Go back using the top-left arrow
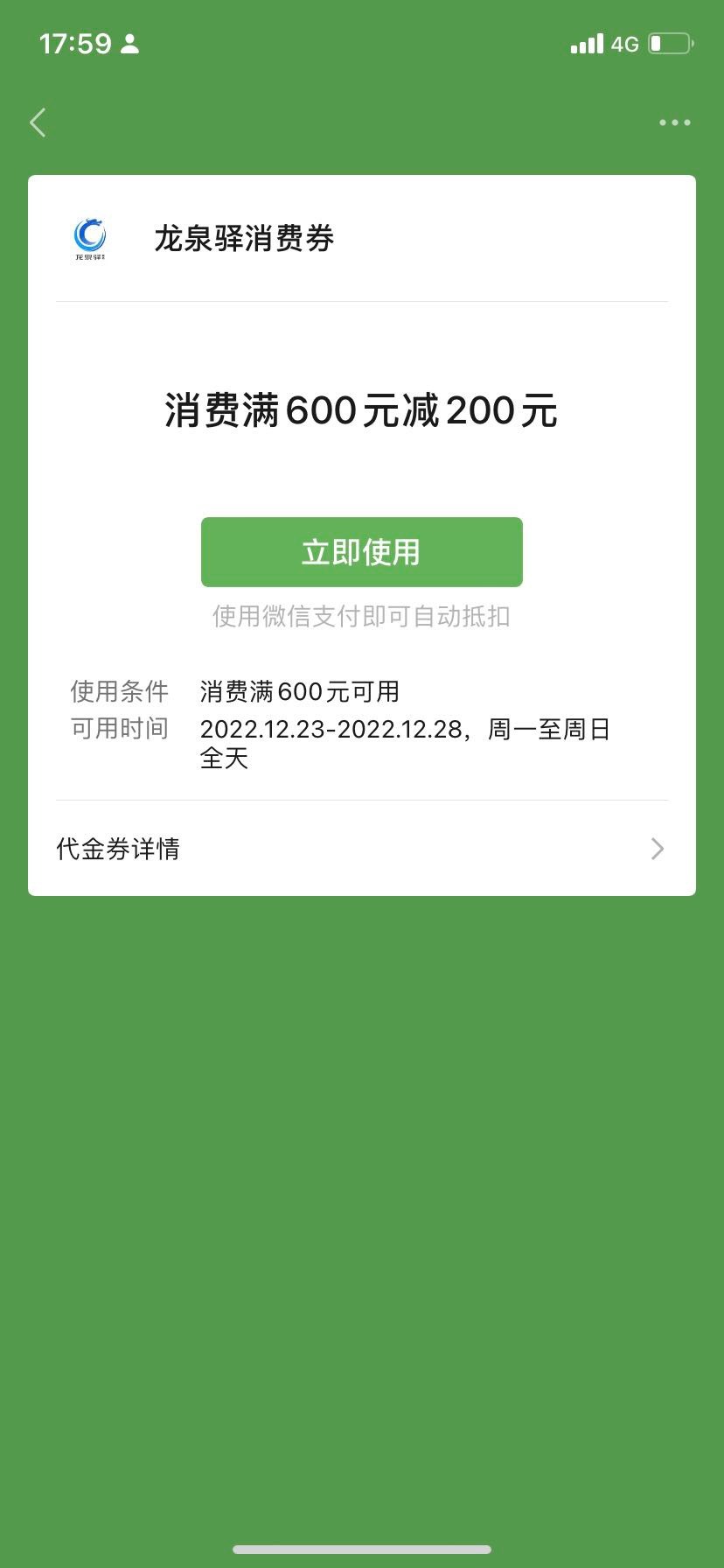724x1568 pixels. [x=38, y=122]
